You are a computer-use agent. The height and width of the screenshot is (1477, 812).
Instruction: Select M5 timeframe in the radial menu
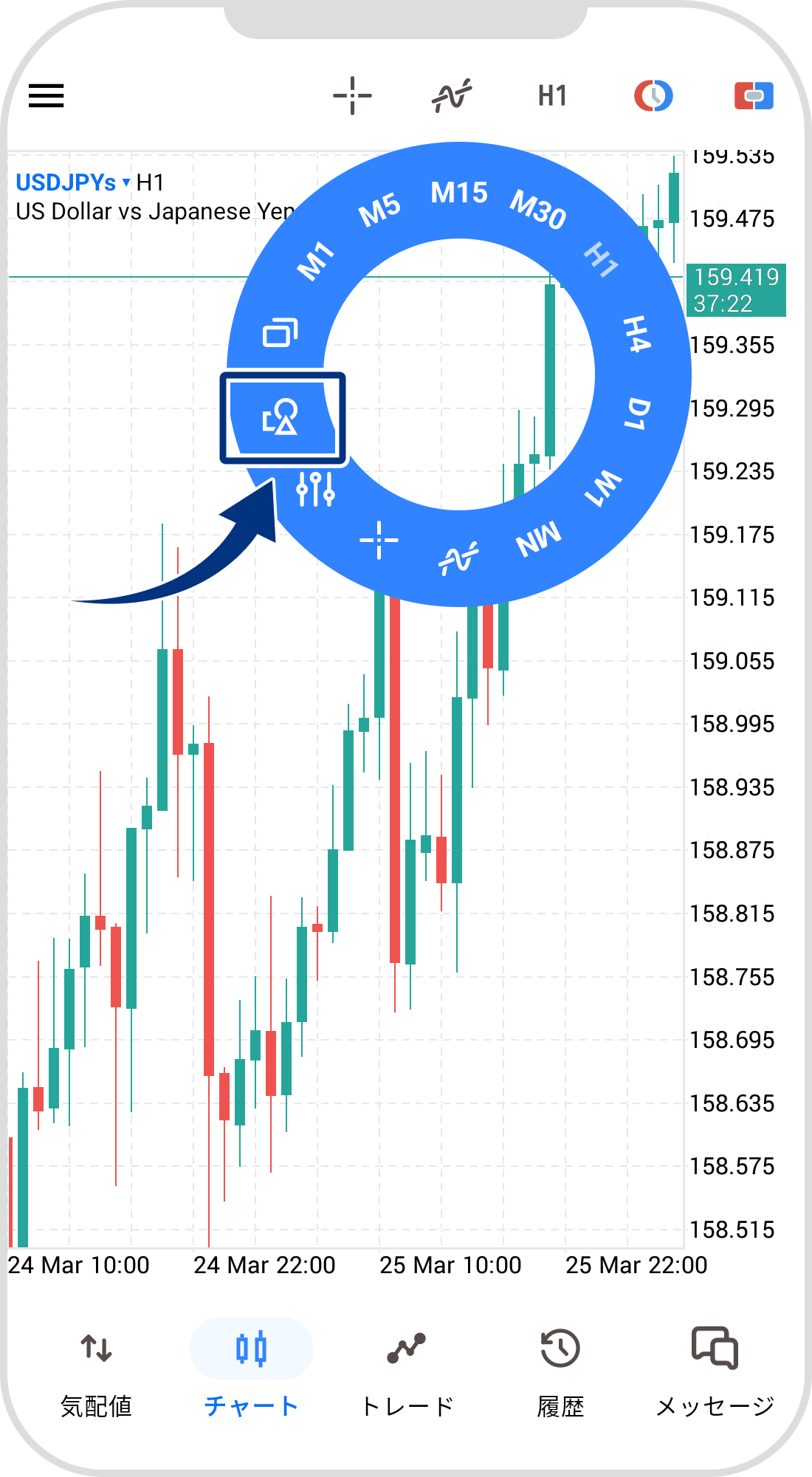click(x=379, y=210)
